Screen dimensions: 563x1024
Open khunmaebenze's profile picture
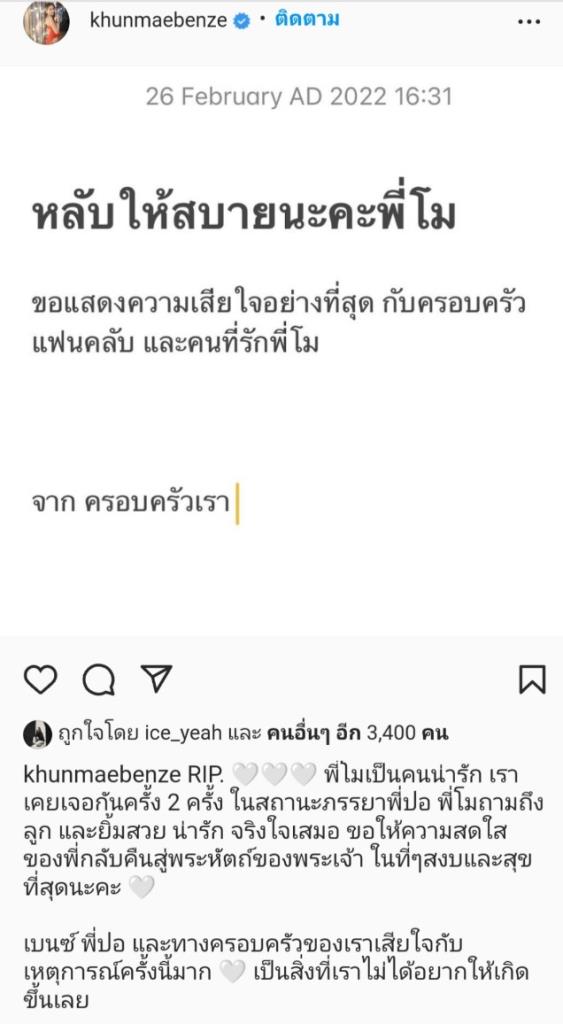point(46,22)
